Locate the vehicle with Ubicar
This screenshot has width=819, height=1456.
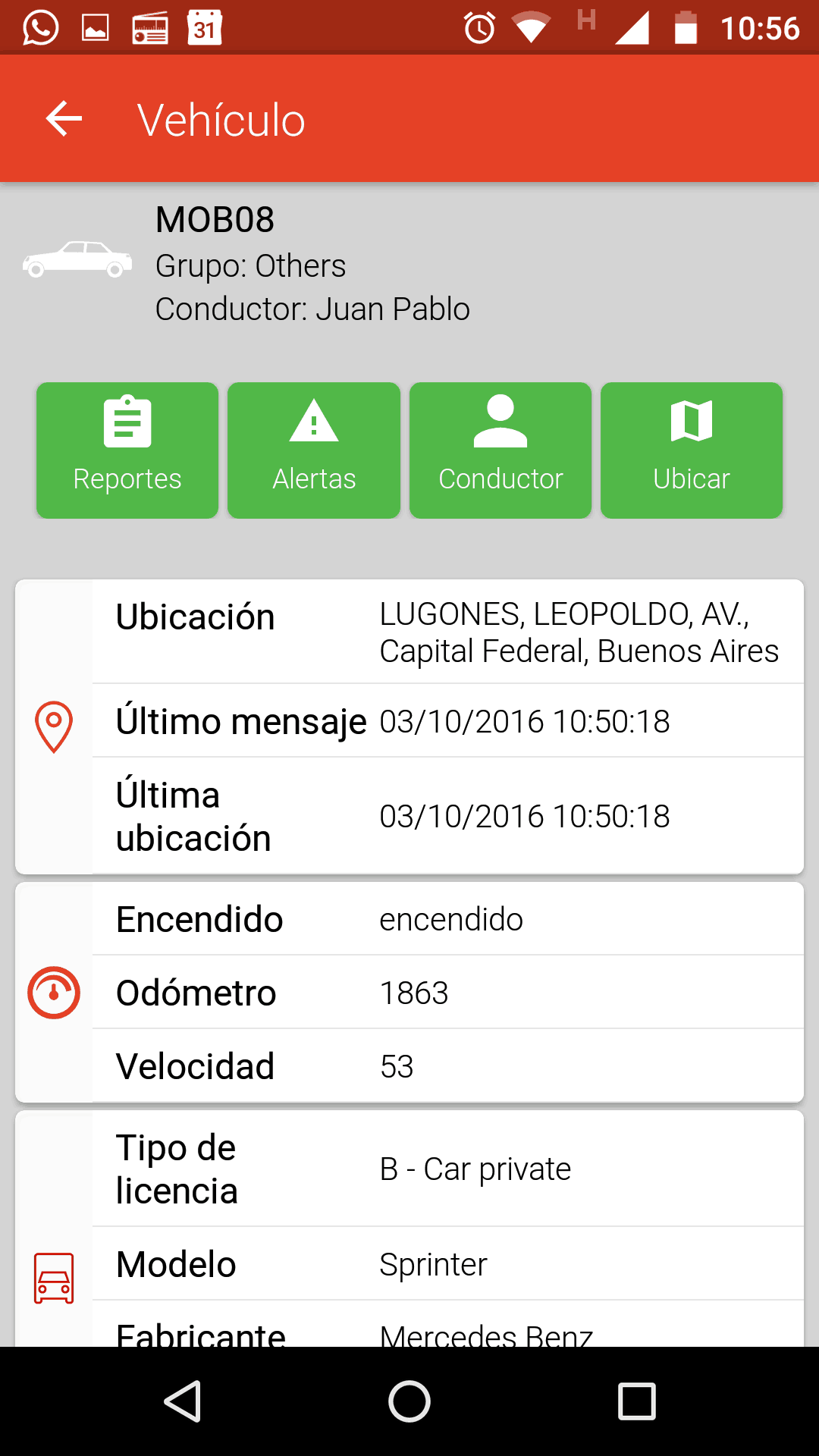pyautogui.click(x=692, y=450)
